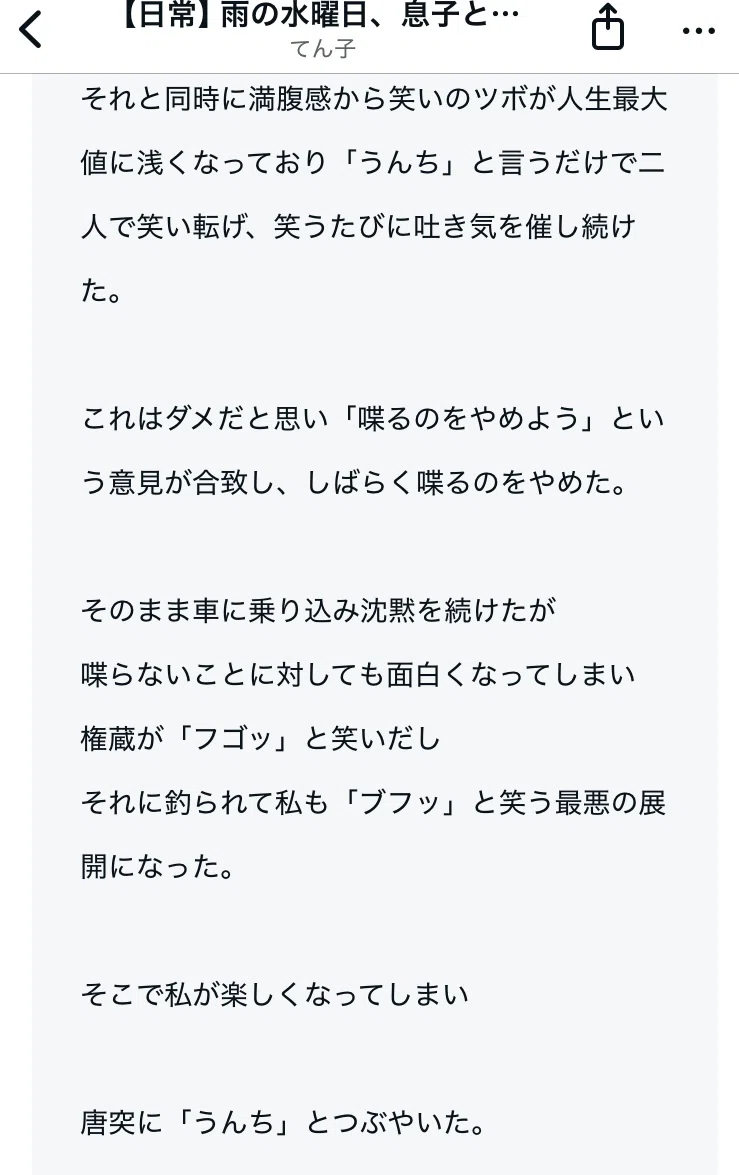The width and height of the screenshot is (739, 1175).
Task: Share this article
Action: point(607,27)
